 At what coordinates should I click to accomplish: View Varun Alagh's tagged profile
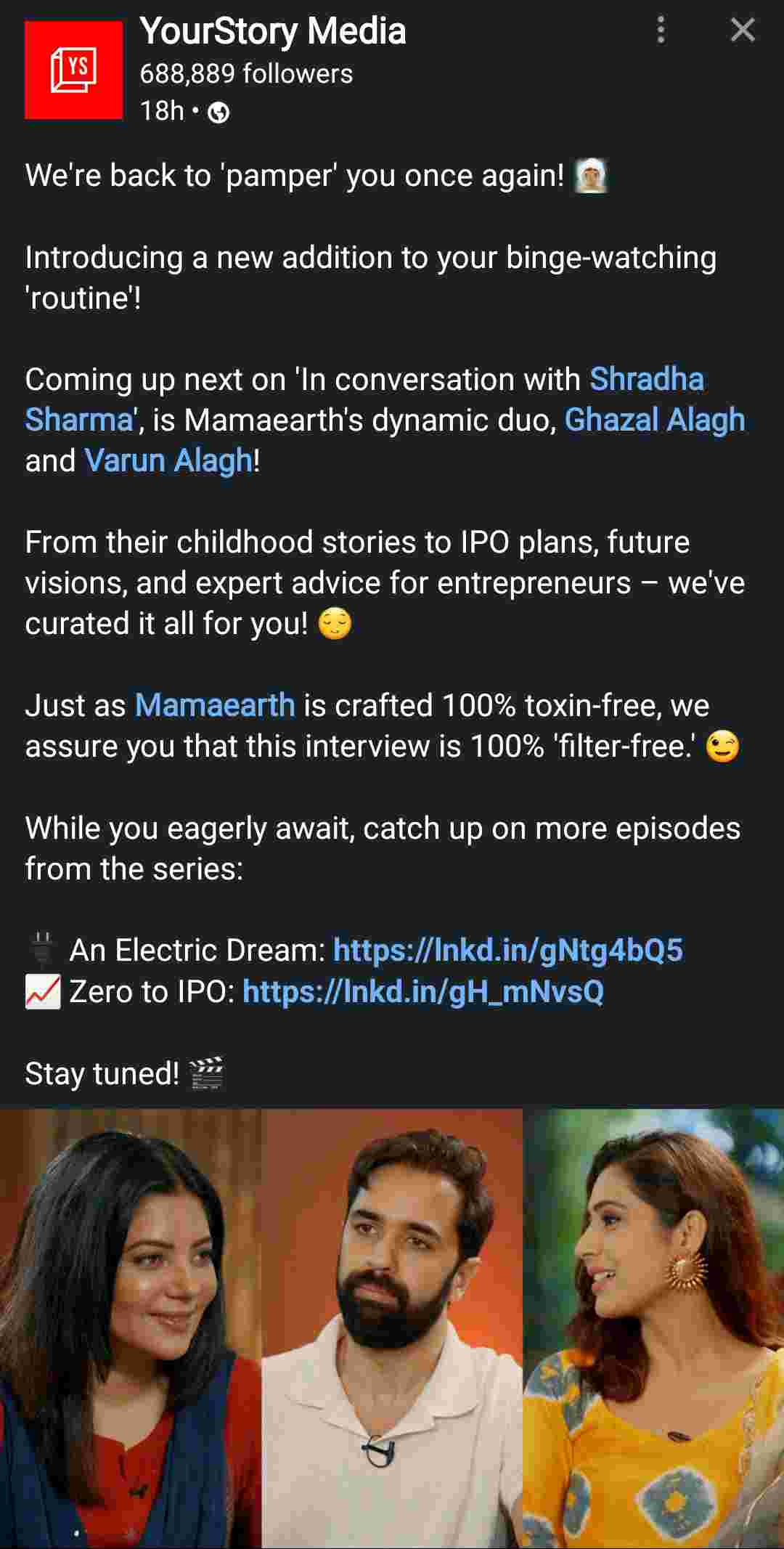pos(168,461)
